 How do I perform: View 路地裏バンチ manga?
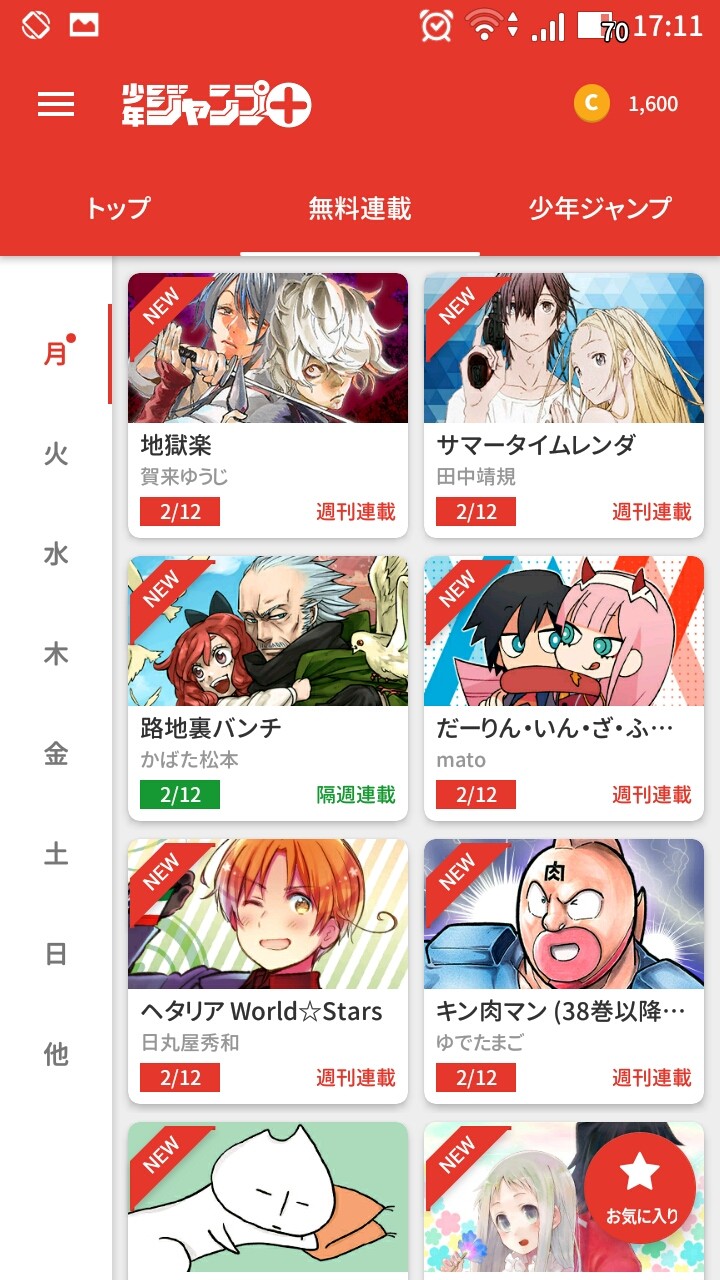click(268, 688)
